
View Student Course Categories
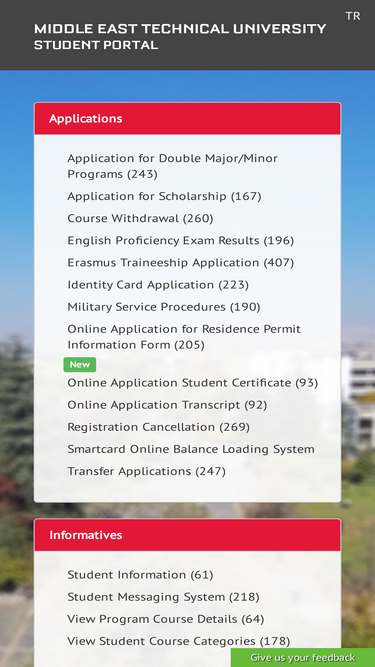click(179, 641)
